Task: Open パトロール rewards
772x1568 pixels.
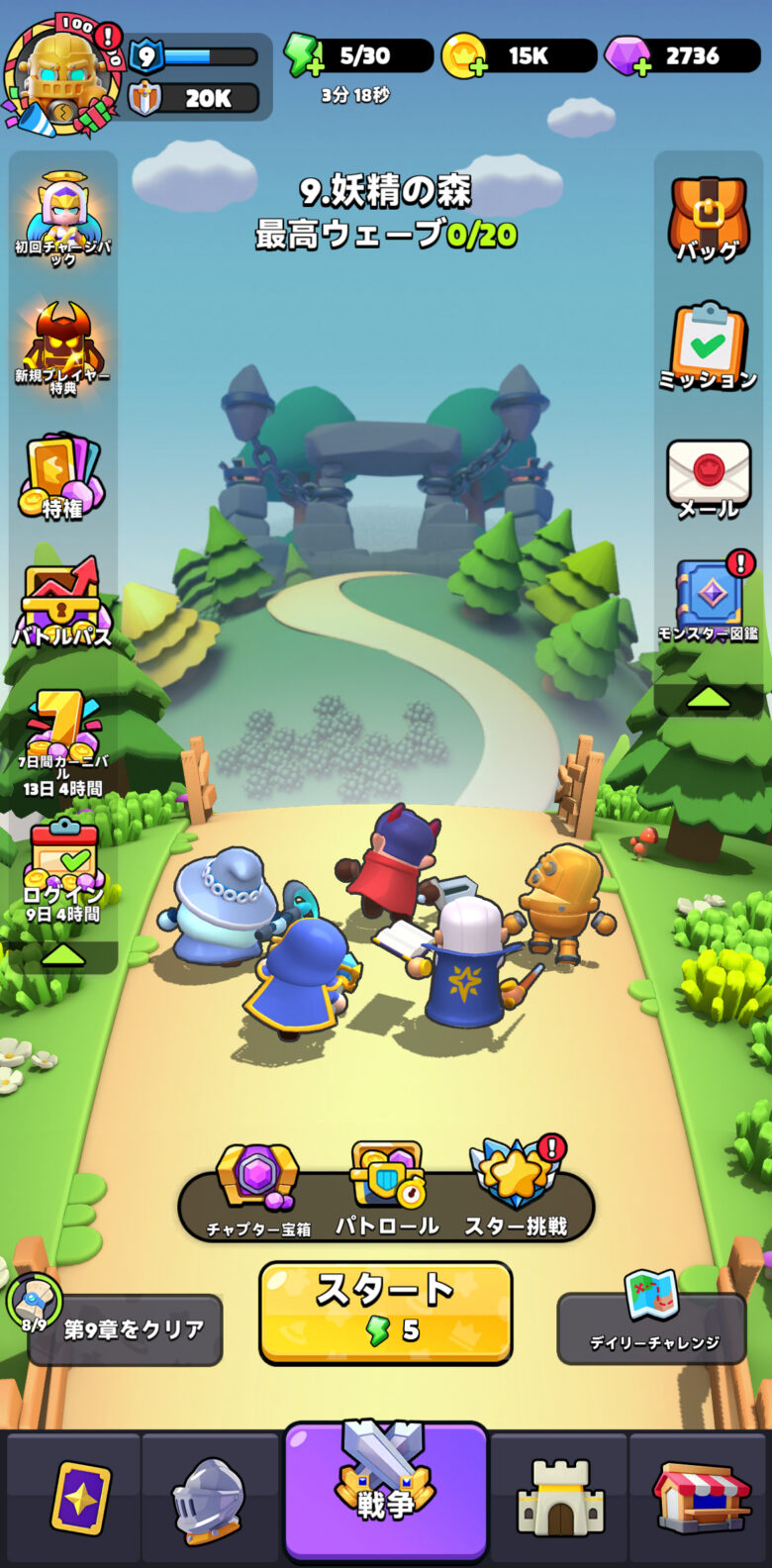Action: click(387, 1188)
